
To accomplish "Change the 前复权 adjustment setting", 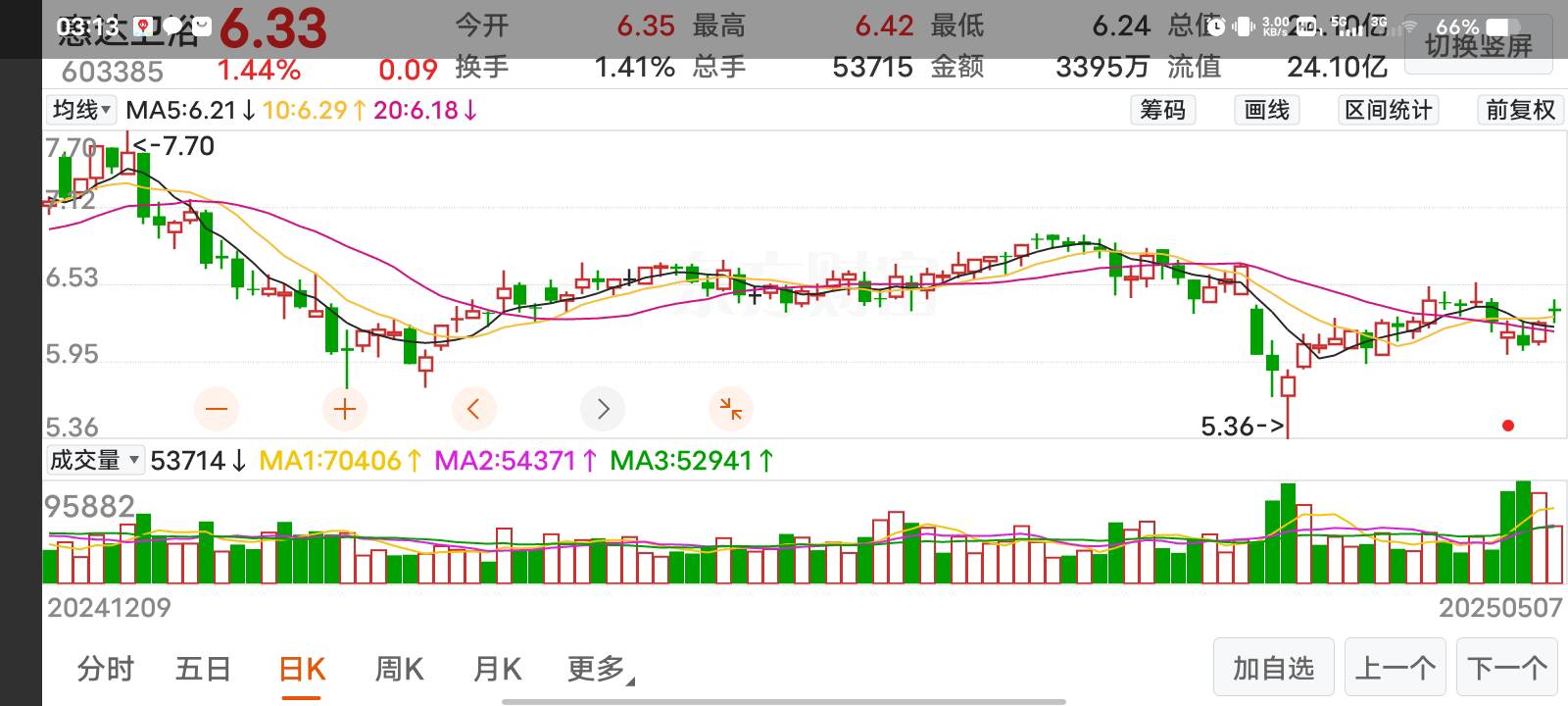I will (x=1520, y=110).
